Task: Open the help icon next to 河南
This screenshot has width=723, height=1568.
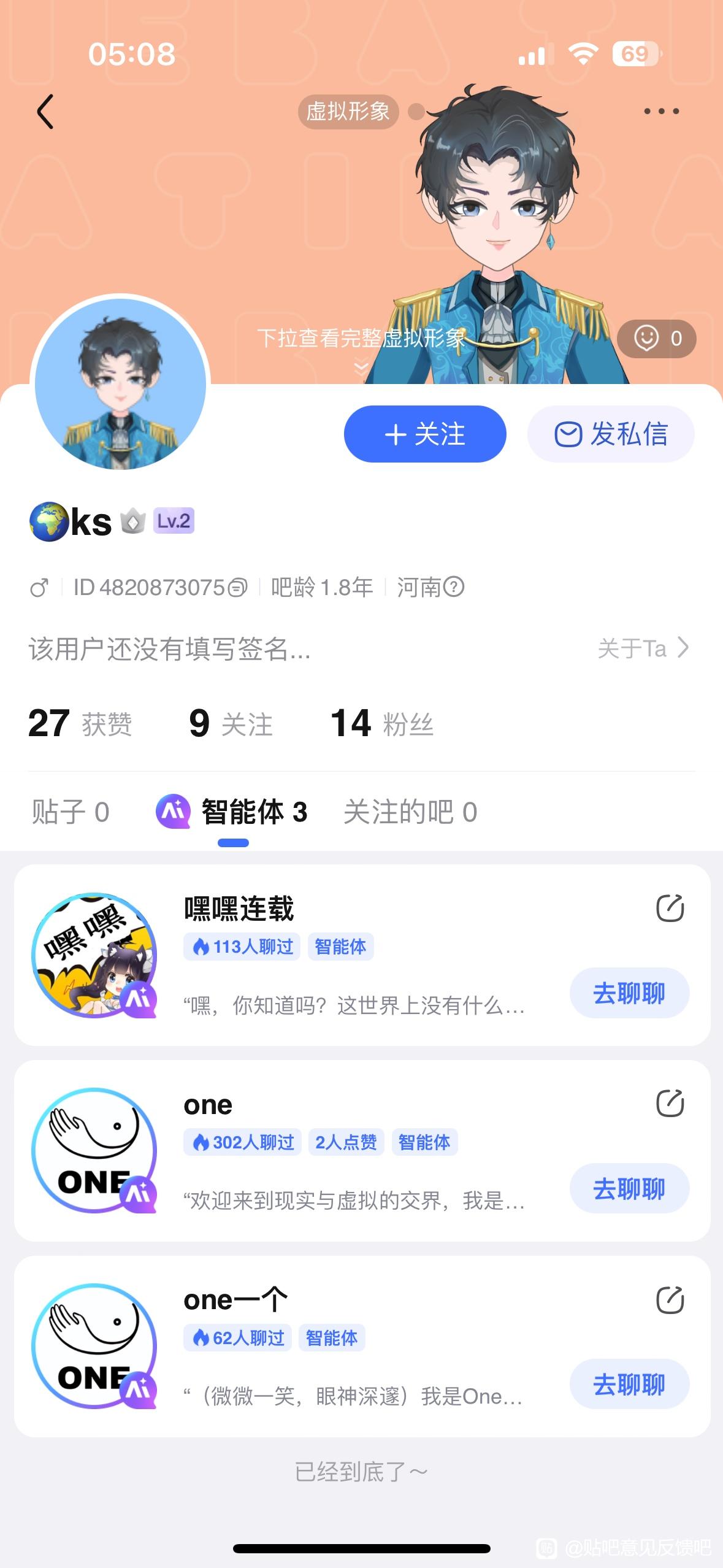Action: click(x=454, y=587)
